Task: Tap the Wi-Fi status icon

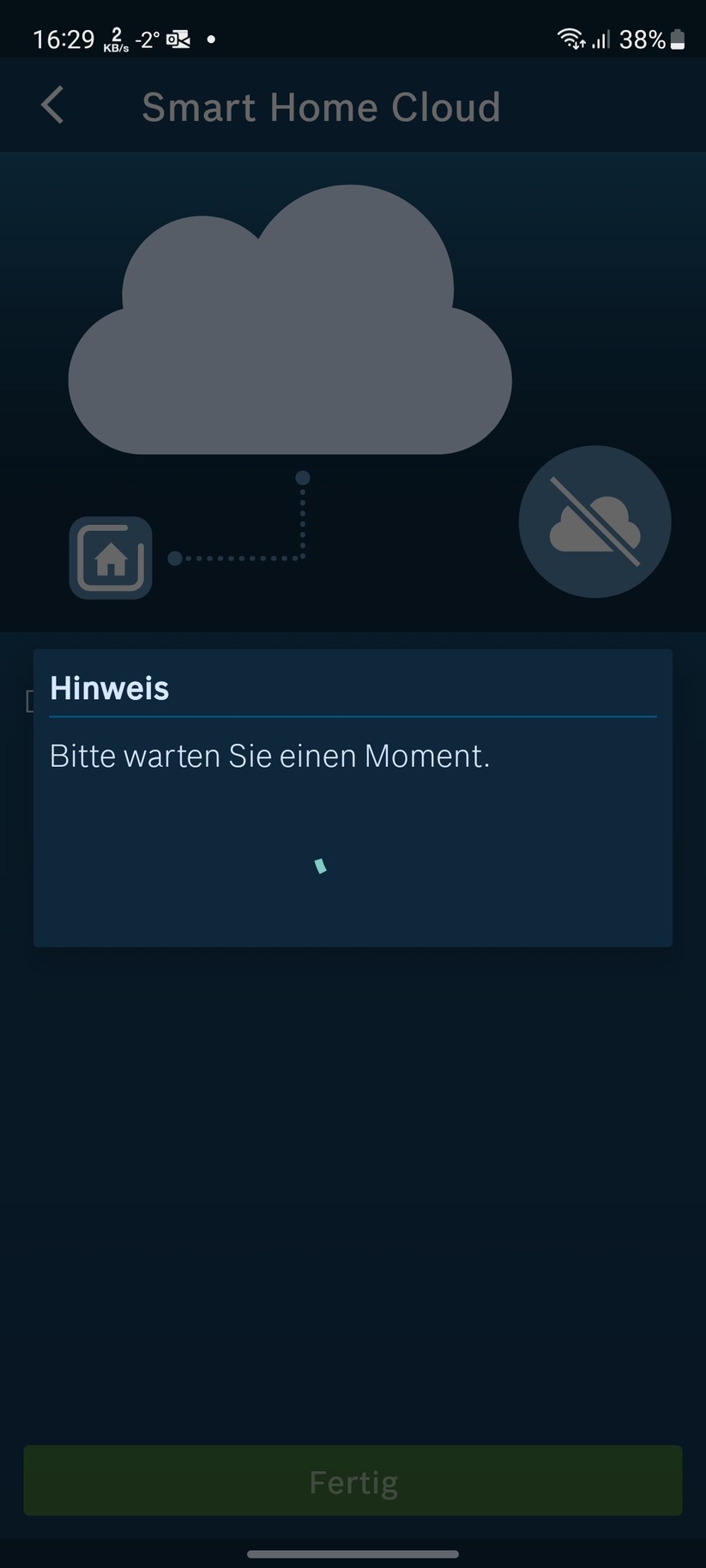Action: (571, 39)
